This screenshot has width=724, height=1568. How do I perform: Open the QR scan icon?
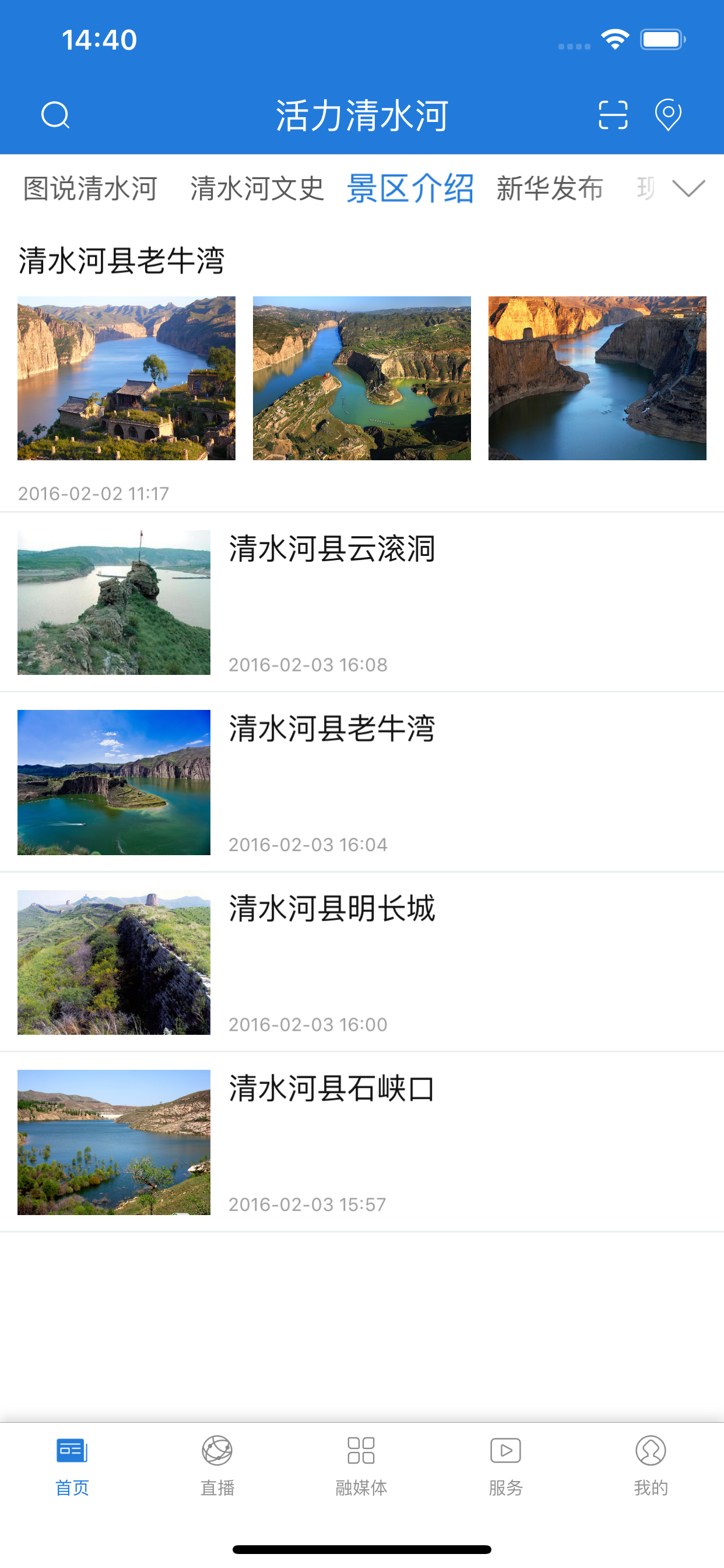coord(613,115)
